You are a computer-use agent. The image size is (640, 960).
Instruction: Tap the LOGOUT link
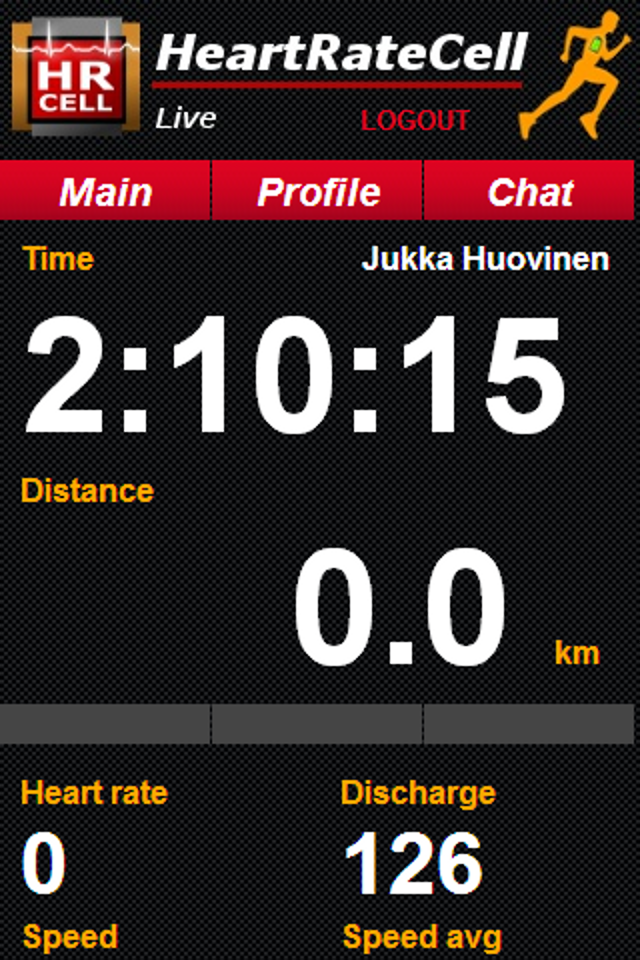pyautogui.click(x=415, y=121)
